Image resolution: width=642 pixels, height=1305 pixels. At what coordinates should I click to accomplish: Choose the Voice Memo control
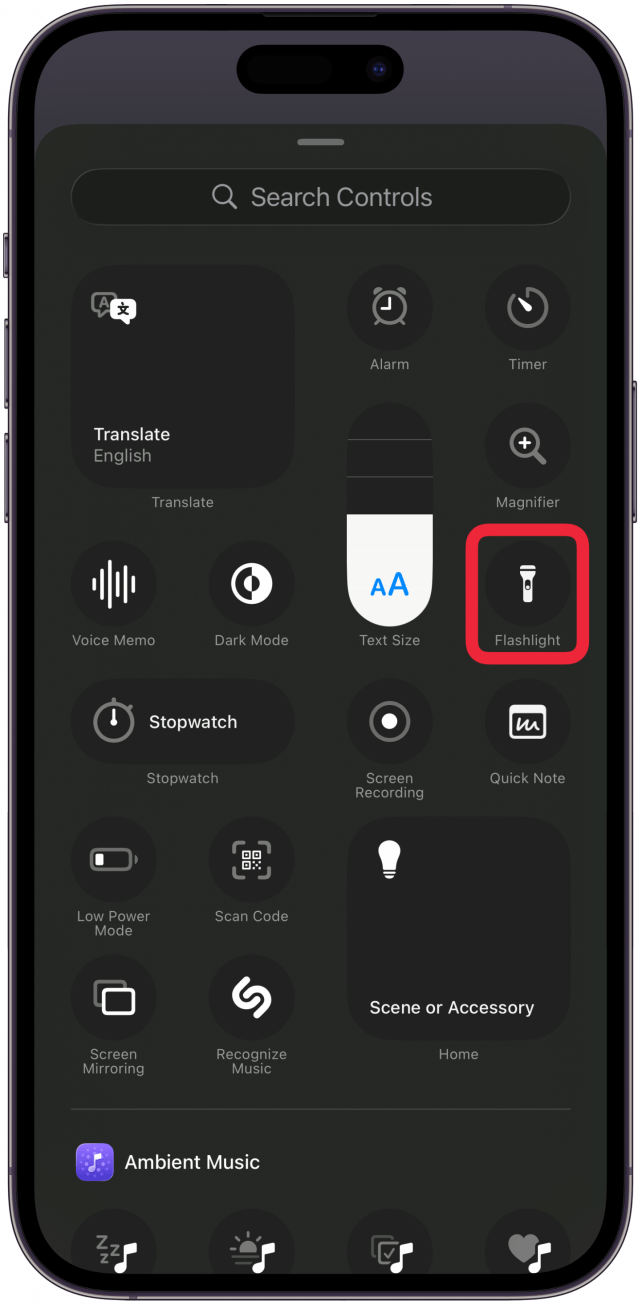coord(113,584)
